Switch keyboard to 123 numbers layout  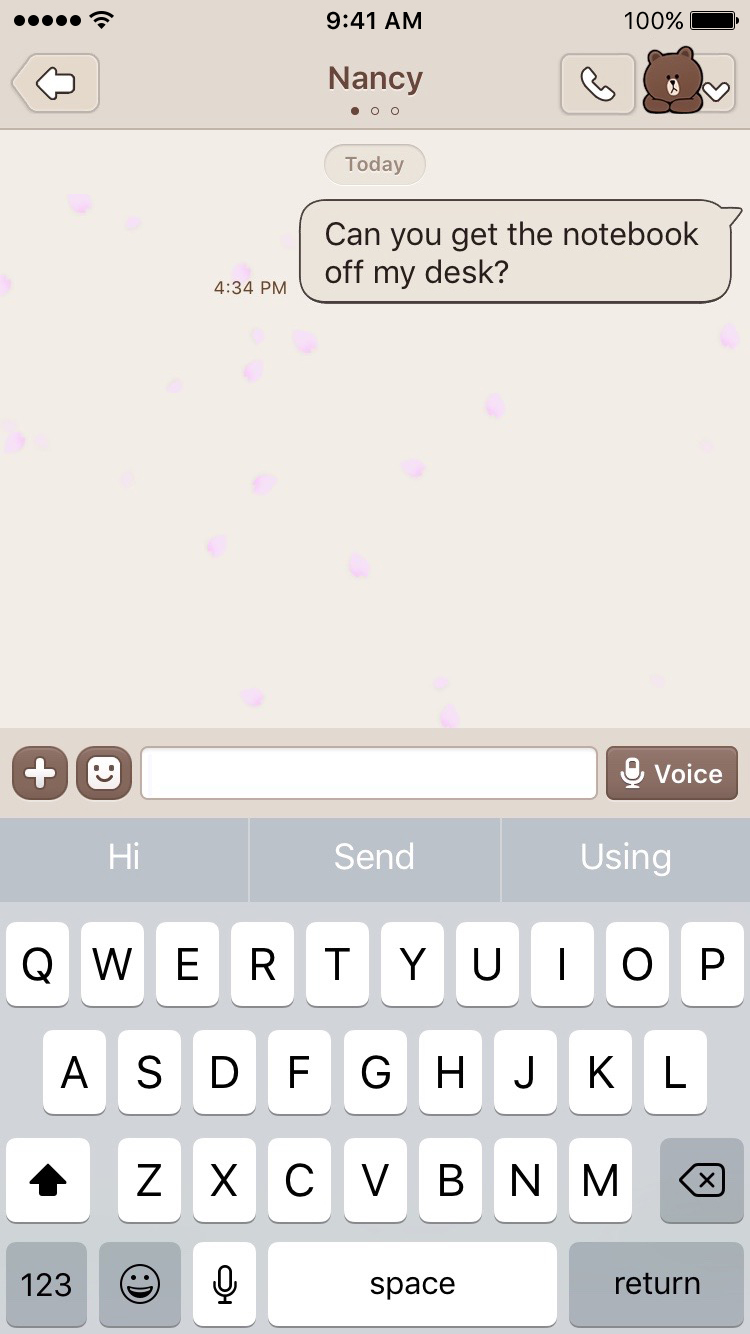point(46,1284)
